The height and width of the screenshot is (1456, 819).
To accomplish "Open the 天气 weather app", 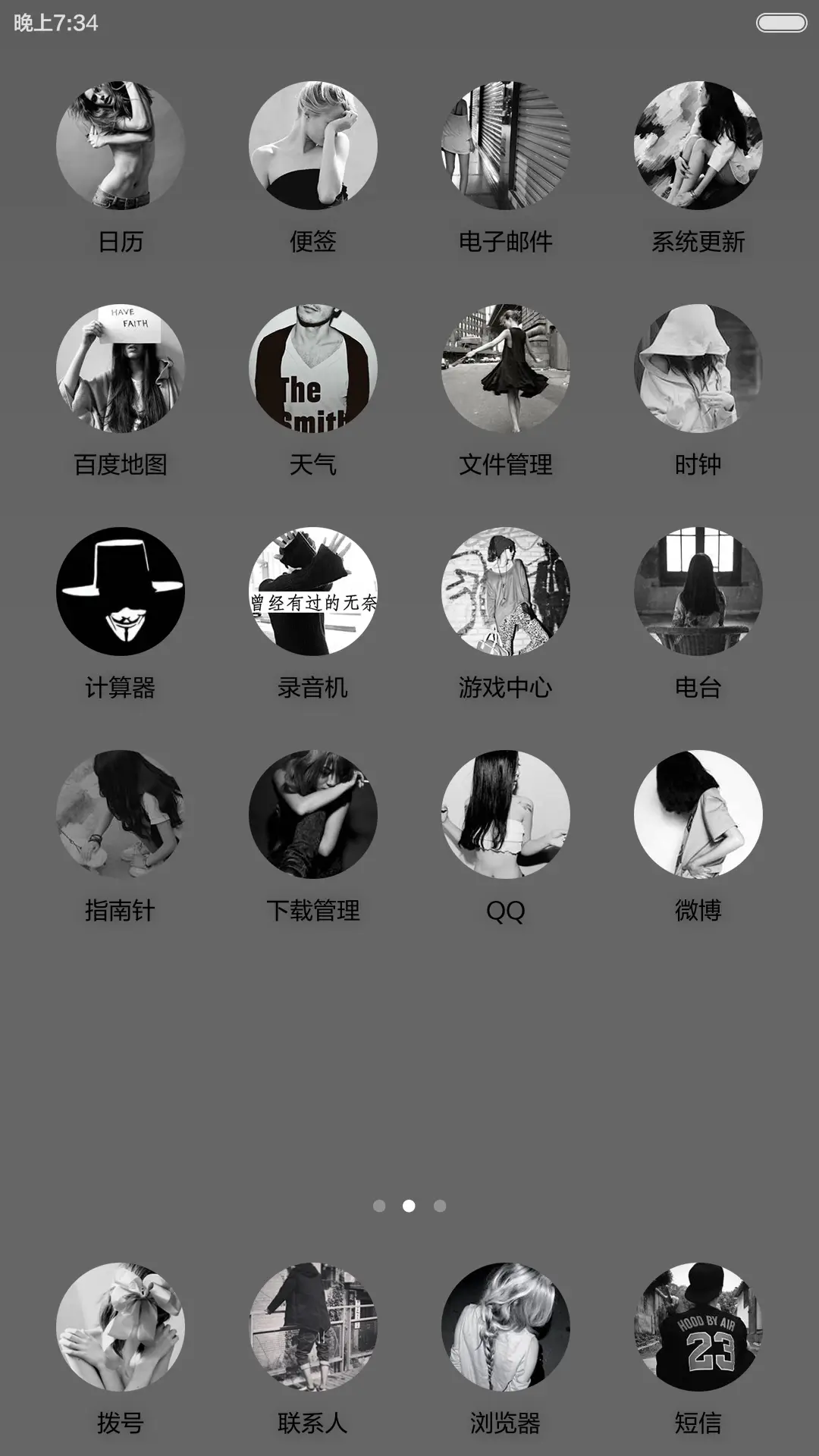I will coord(313,369).
